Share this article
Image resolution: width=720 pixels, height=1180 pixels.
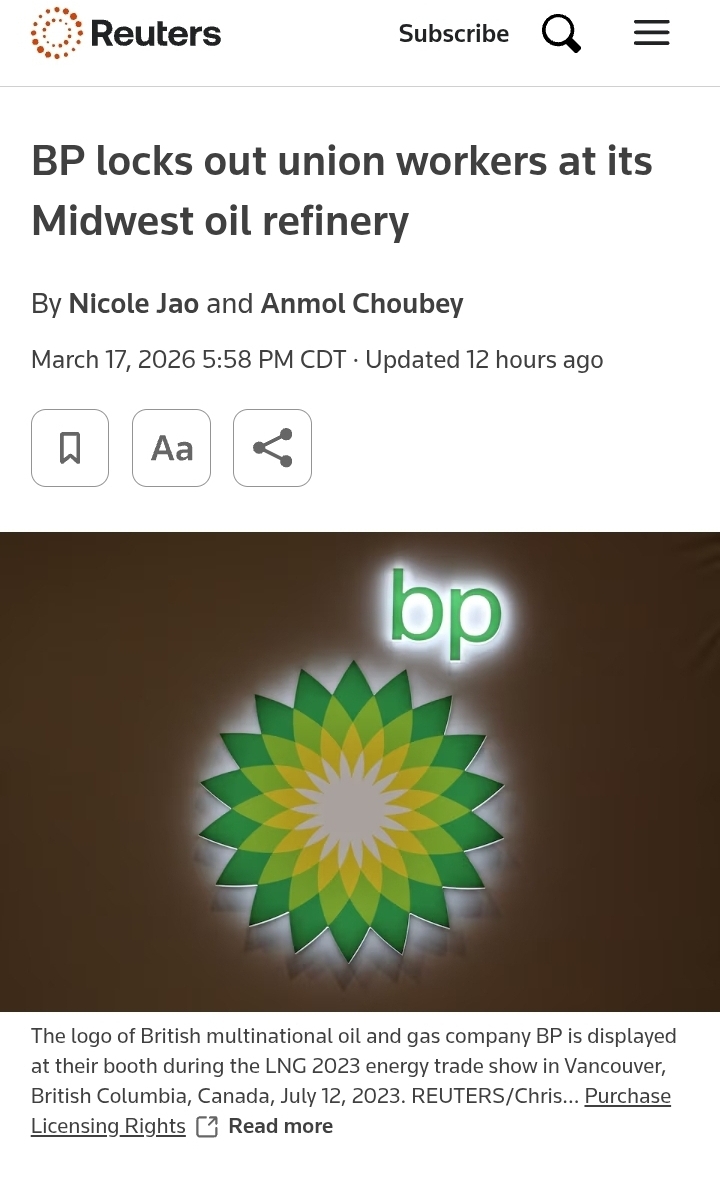272,448
